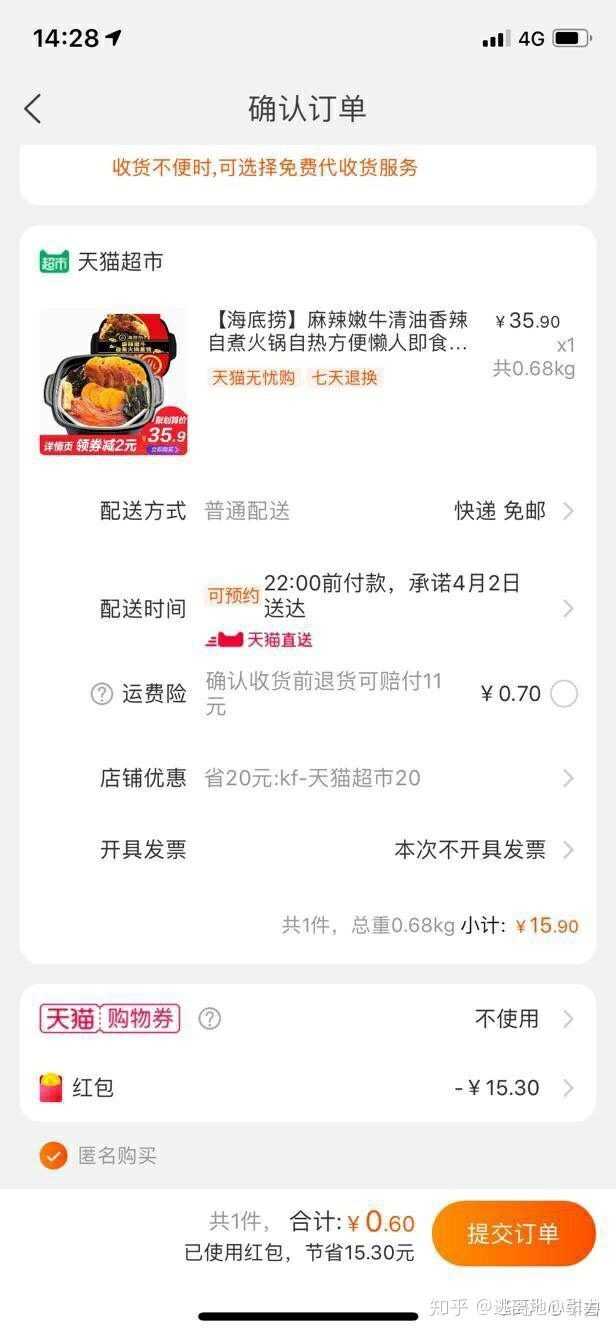Viewport: 616px width, 1334px height.
Task: Select the 运费险 ¥0.70 insurance option
Action: tap(564, 694)
